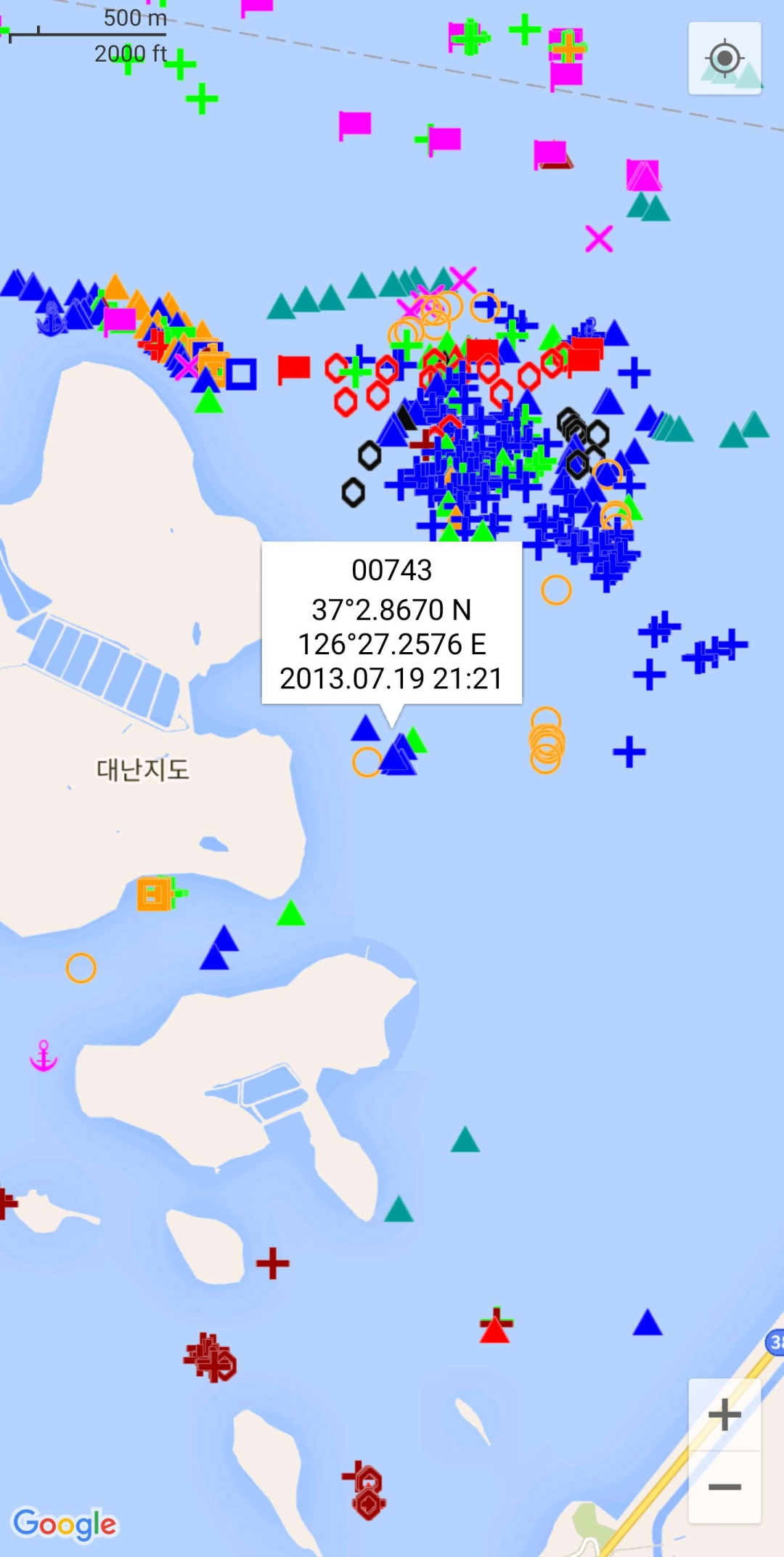Image resolution: width=784 pixels, height=1557 pixels.
Task: Open the 00743 waypoint info window
Action: [x=391, y=623]
